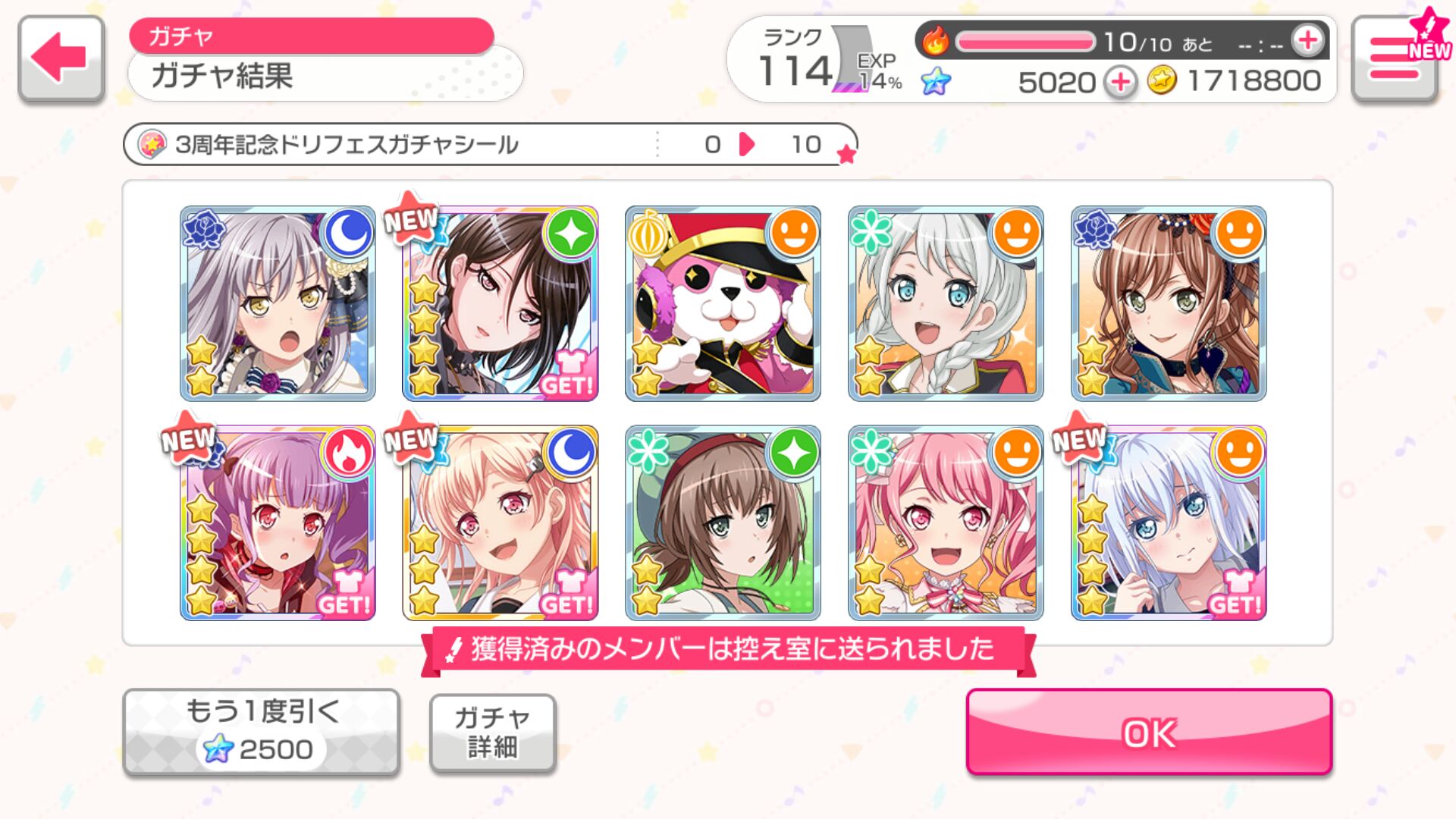Open the white braided-hair girl card
The width and height of the screenshot is (1456, 819).
click(945, 303)
